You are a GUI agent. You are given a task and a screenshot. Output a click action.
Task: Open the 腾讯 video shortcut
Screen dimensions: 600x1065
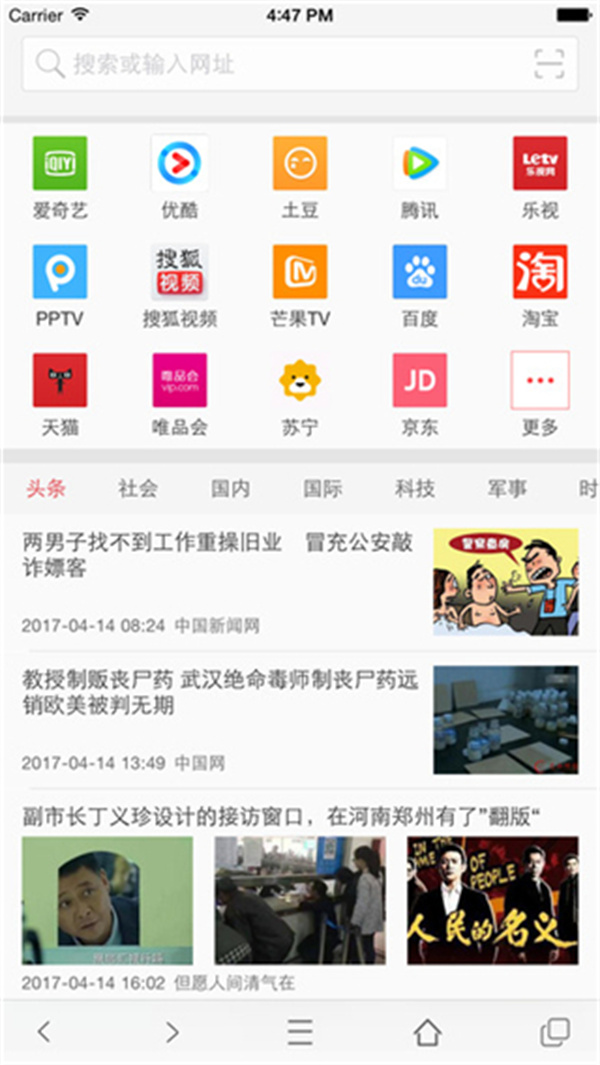[420, 164]
